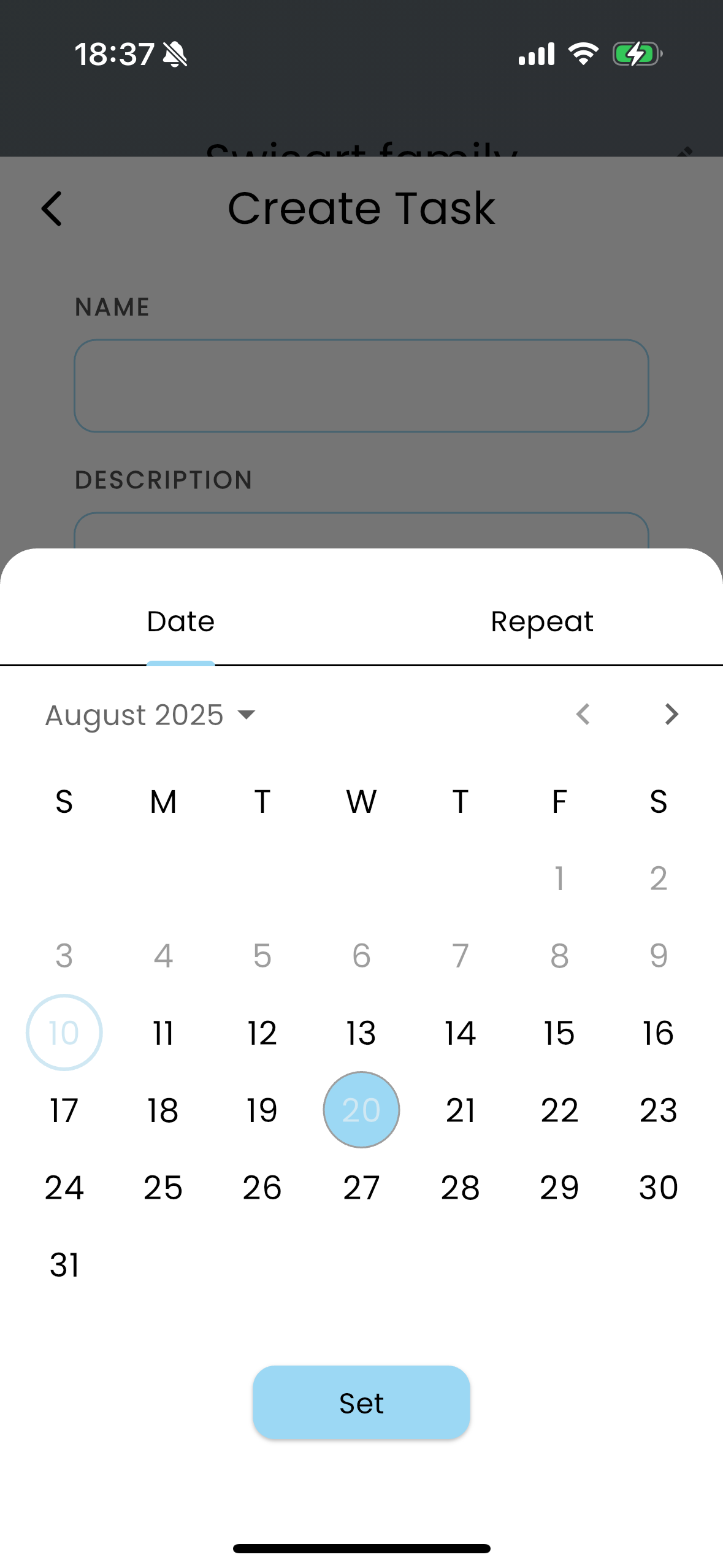723x1568 pixels.
Task: Select August 5 from the grayed dates
Action: [262, 955]
